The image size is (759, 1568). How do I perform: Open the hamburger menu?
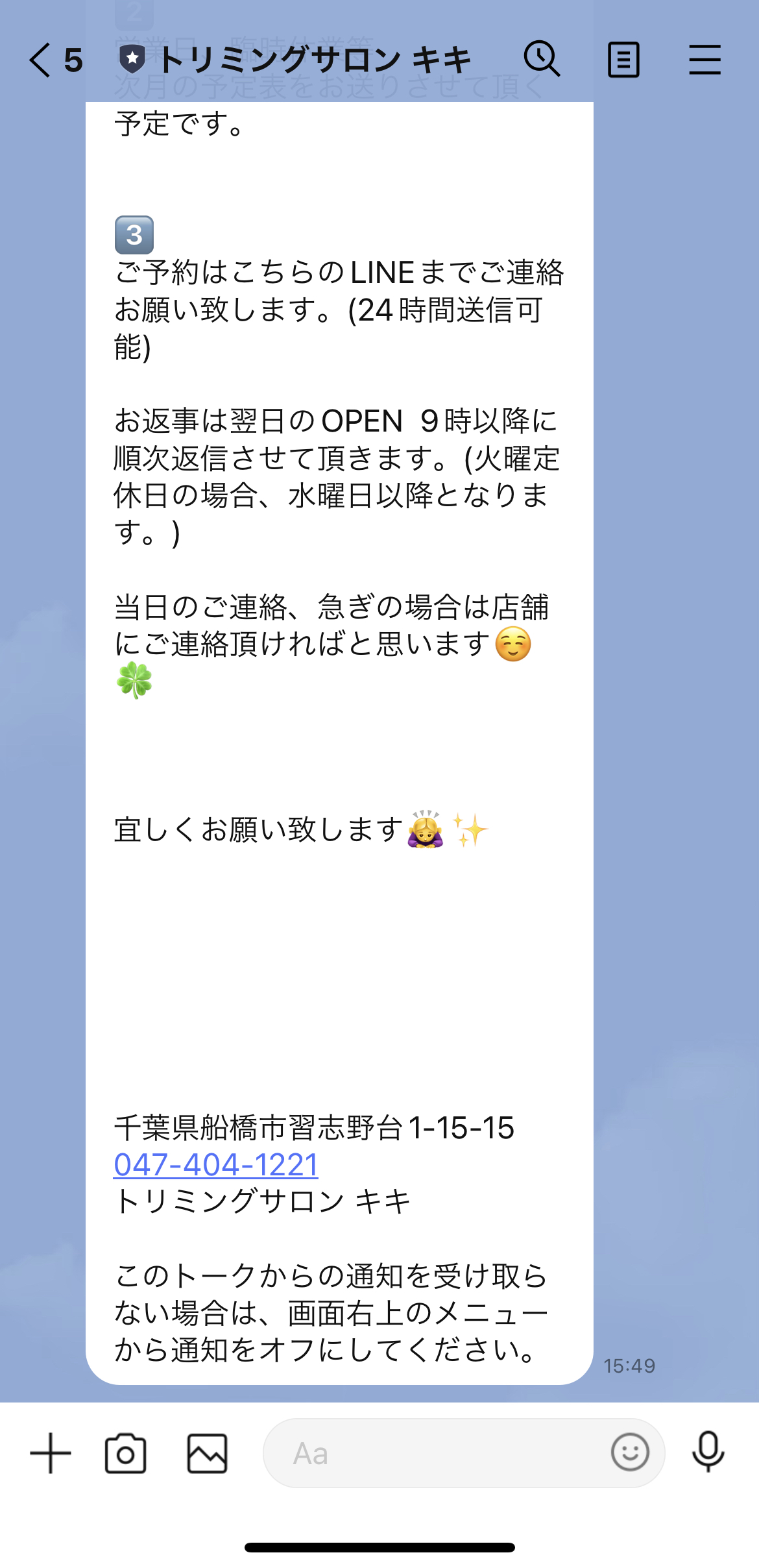click(705, 60)
